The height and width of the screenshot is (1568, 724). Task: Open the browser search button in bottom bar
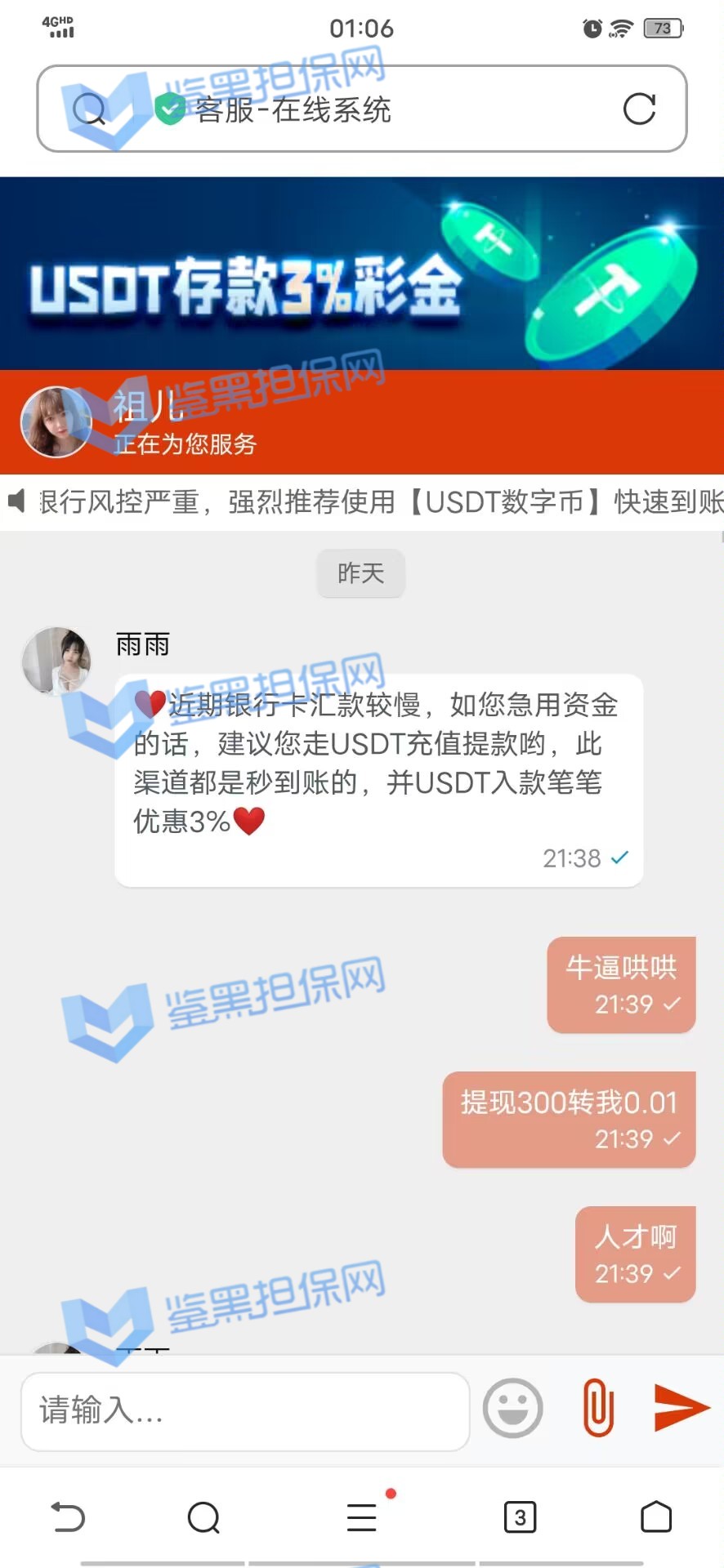[x=203, y=1517]
